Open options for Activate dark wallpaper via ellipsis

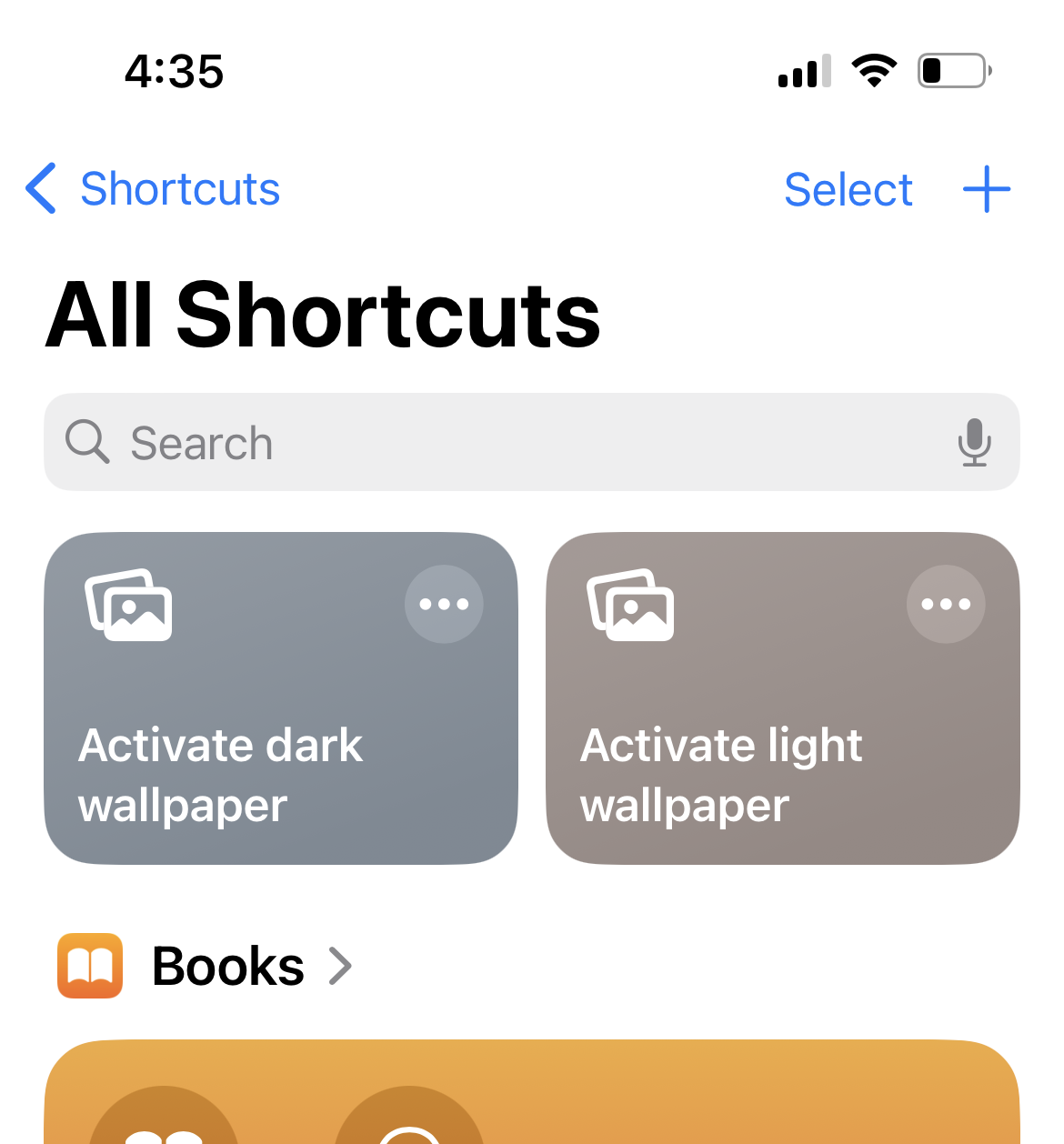pos(444,603)
